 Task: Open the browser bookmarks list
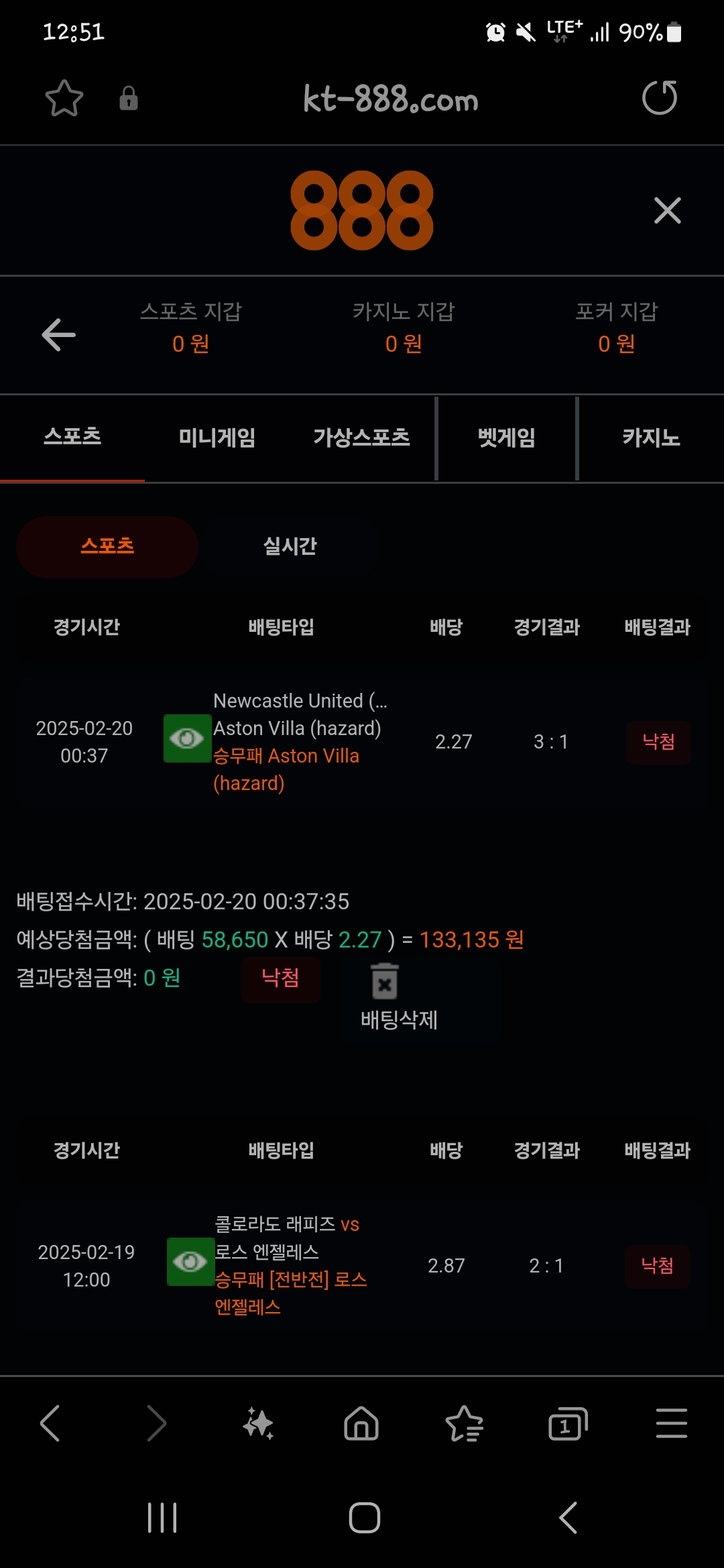[464, 1423]
